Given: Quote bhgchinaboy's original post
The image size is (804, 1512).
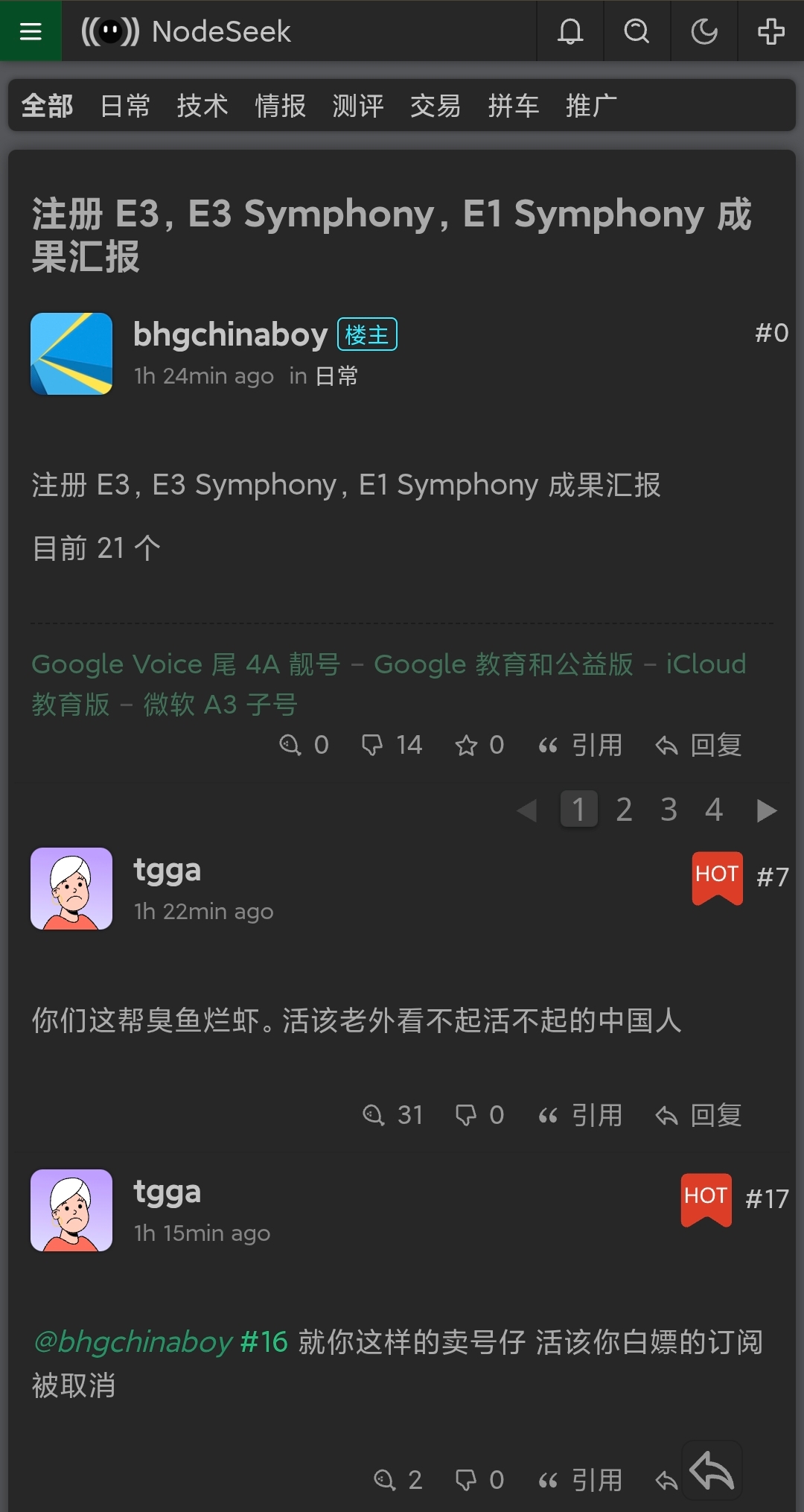Looking at the screenshot, I should pyautogui.click(x=581, y=745).
